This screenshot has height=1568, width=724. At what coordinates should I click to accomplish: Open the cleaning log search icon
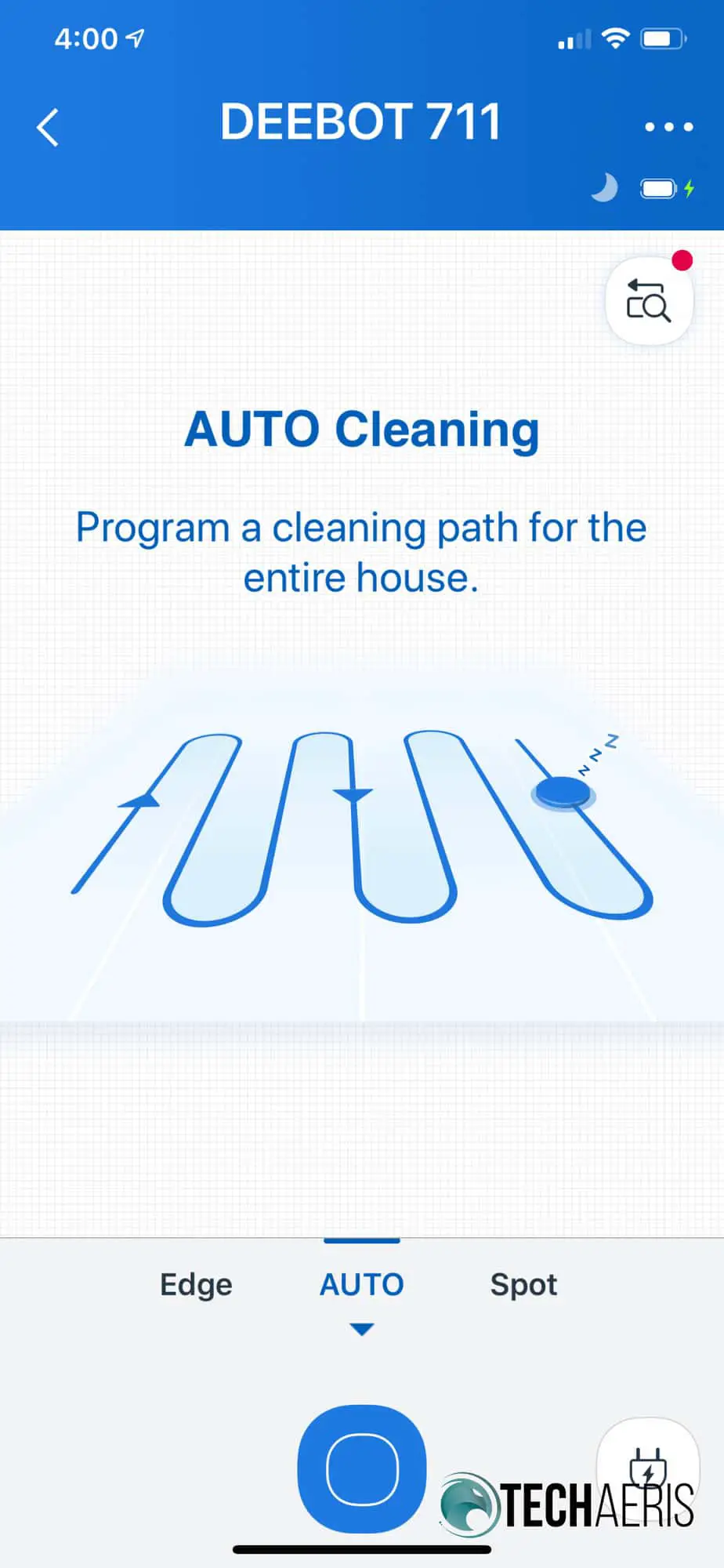pos(649,301)
